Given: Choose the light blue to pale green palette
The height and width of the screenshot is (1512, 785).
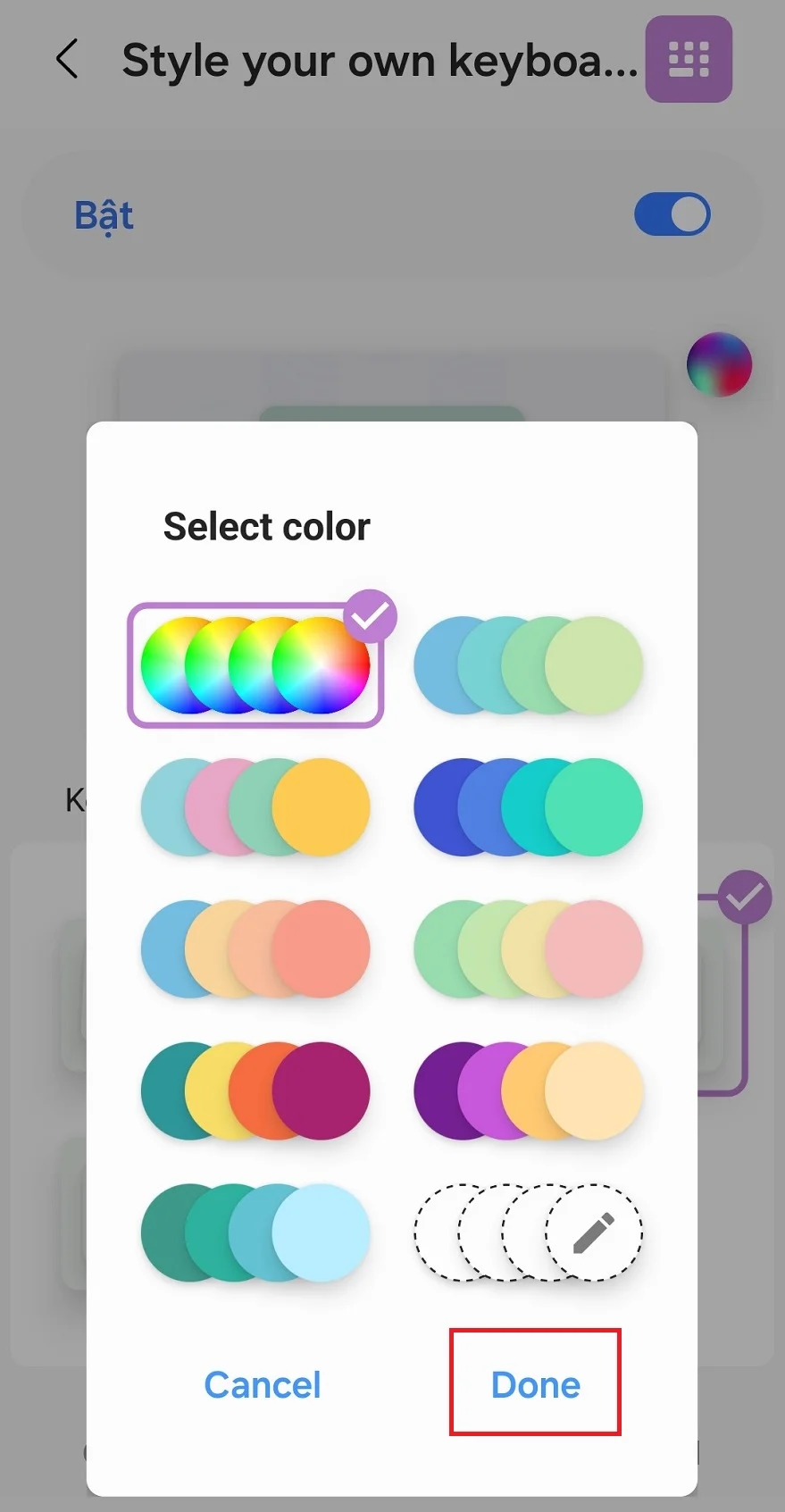Looking at the screenshot, I should pyautogui.click(x=528, y=665).
